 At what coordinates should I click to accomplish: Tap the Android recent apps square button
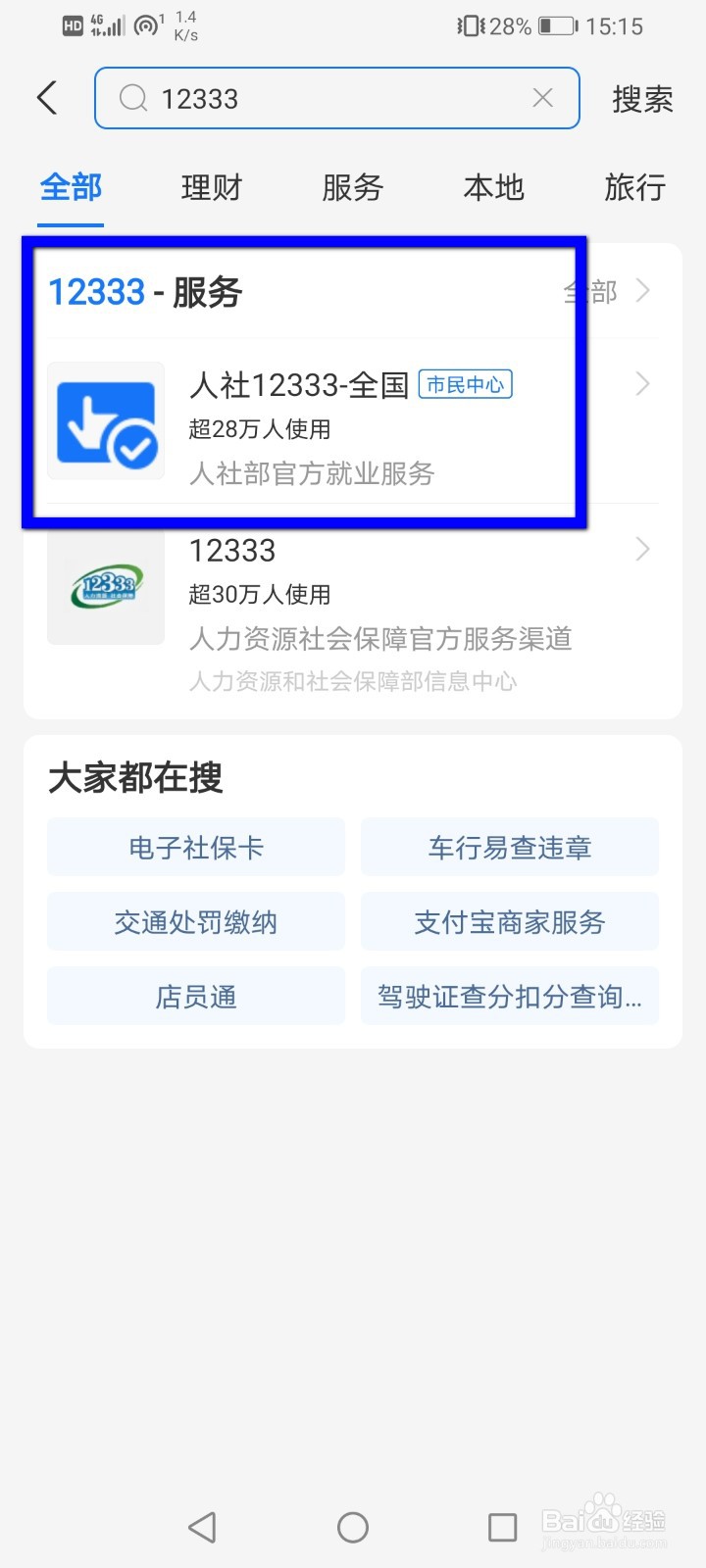pos(502,1526)
